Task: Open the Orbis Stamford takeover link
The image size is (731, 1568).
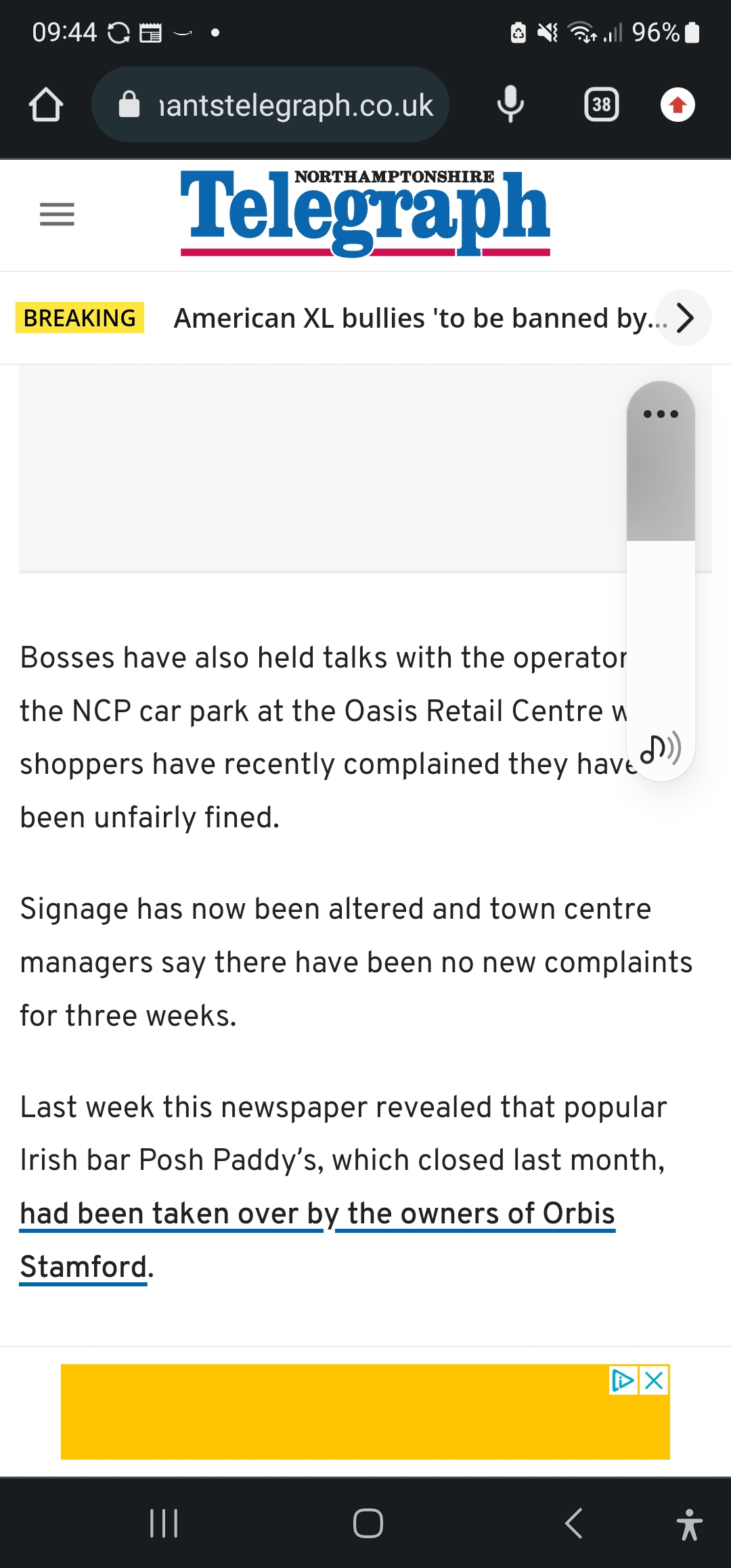Action: pos(317,1240)
